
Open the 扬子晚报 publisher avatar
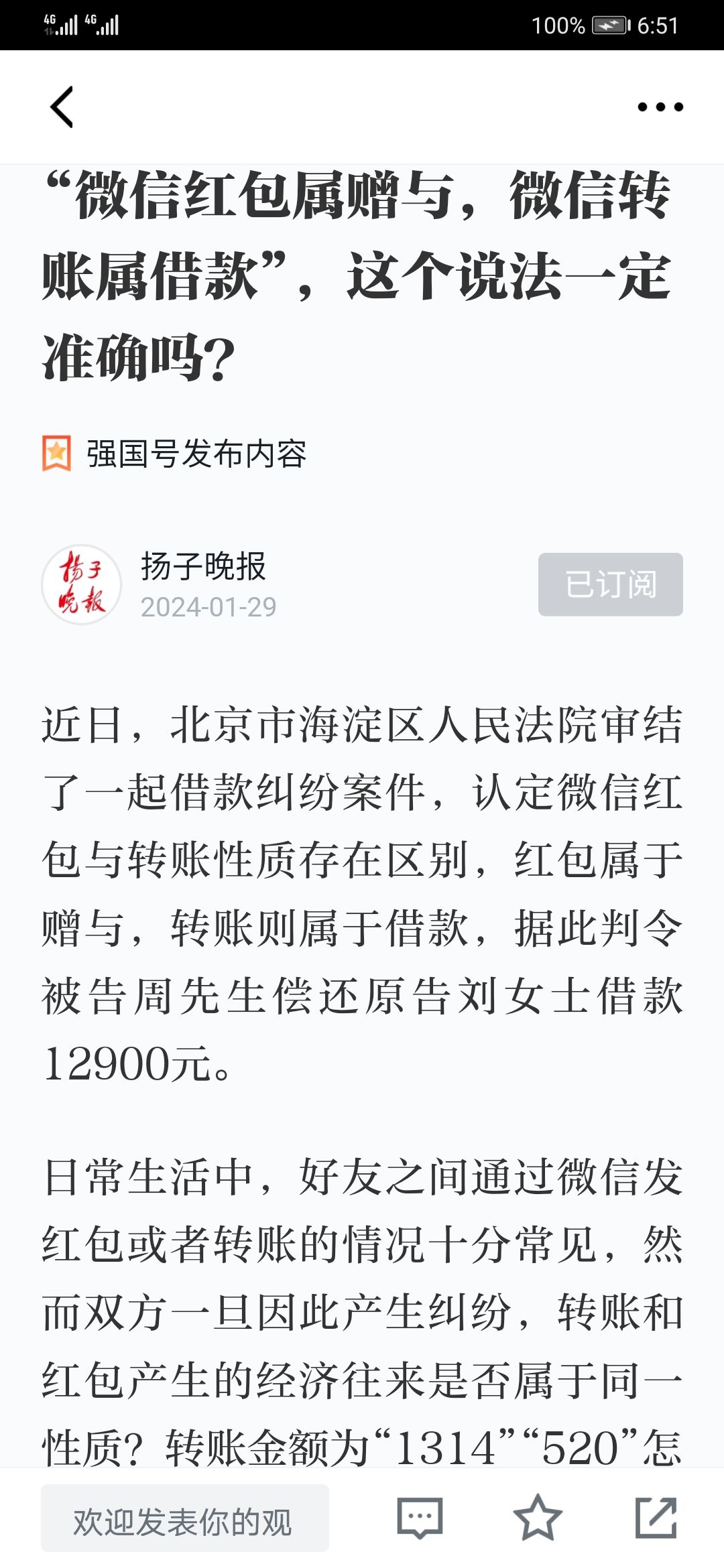(81, 584)
